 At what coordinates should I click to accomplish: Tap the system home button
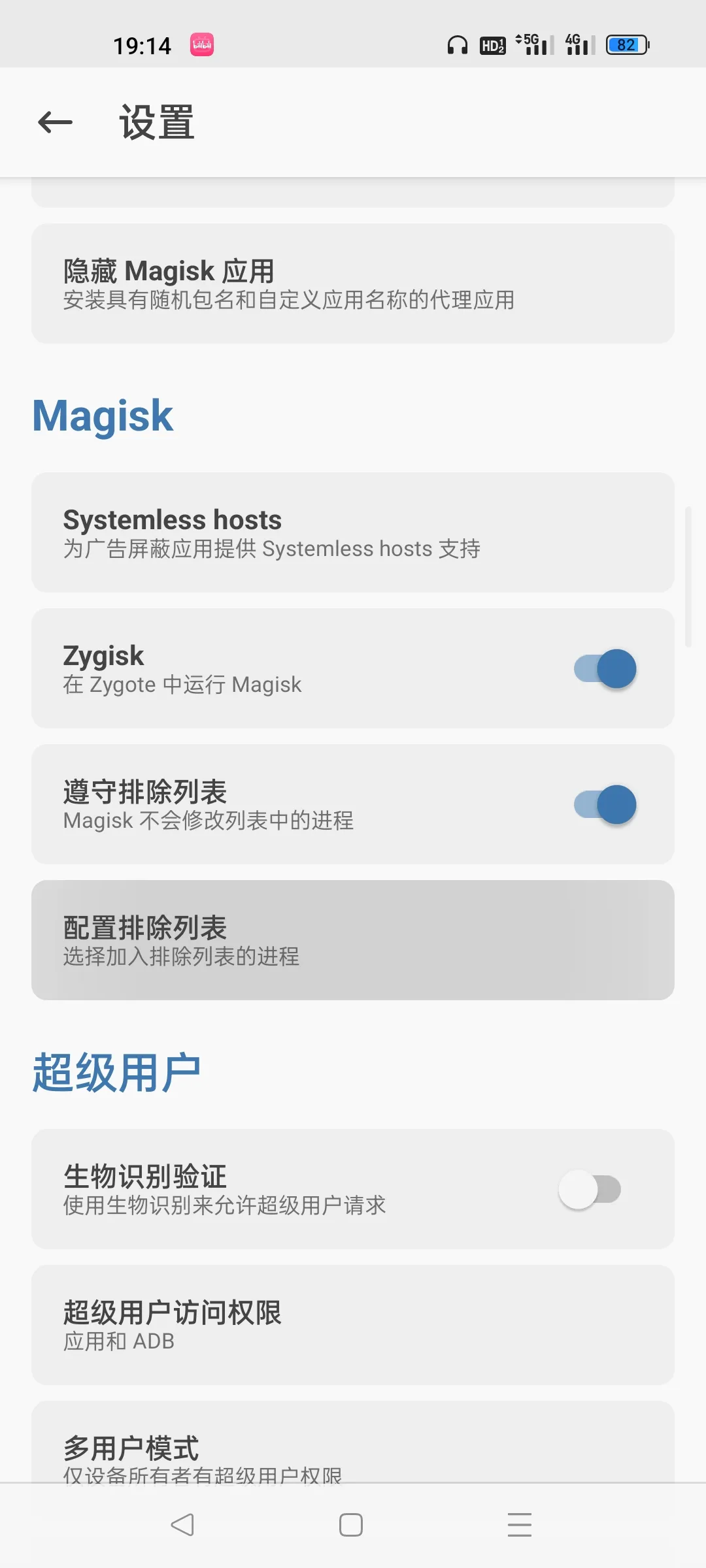[x=351, y=1525]
